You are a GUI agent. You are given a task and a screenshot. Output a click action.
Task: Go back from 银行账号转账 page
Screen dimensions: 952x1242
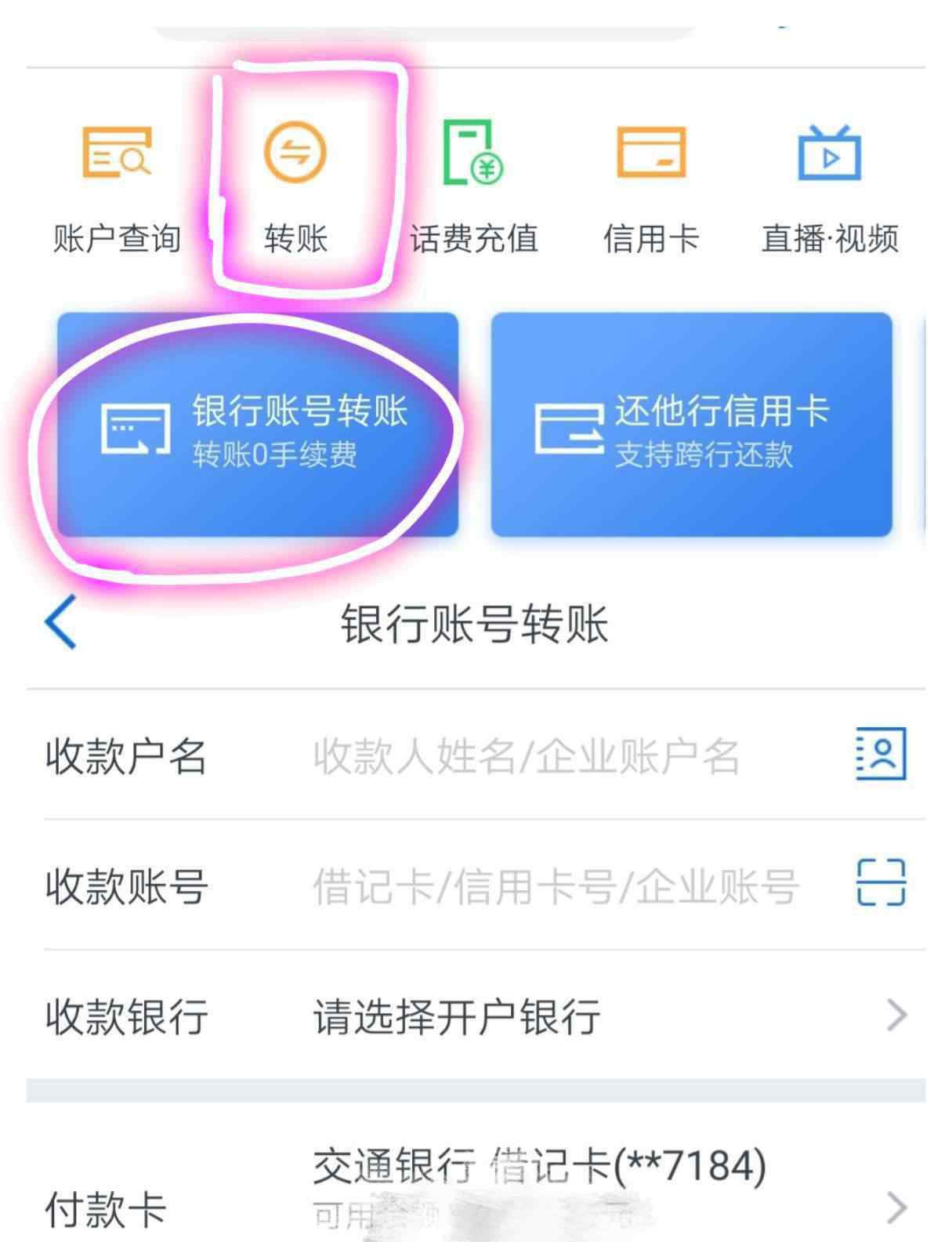click(61, 622)
